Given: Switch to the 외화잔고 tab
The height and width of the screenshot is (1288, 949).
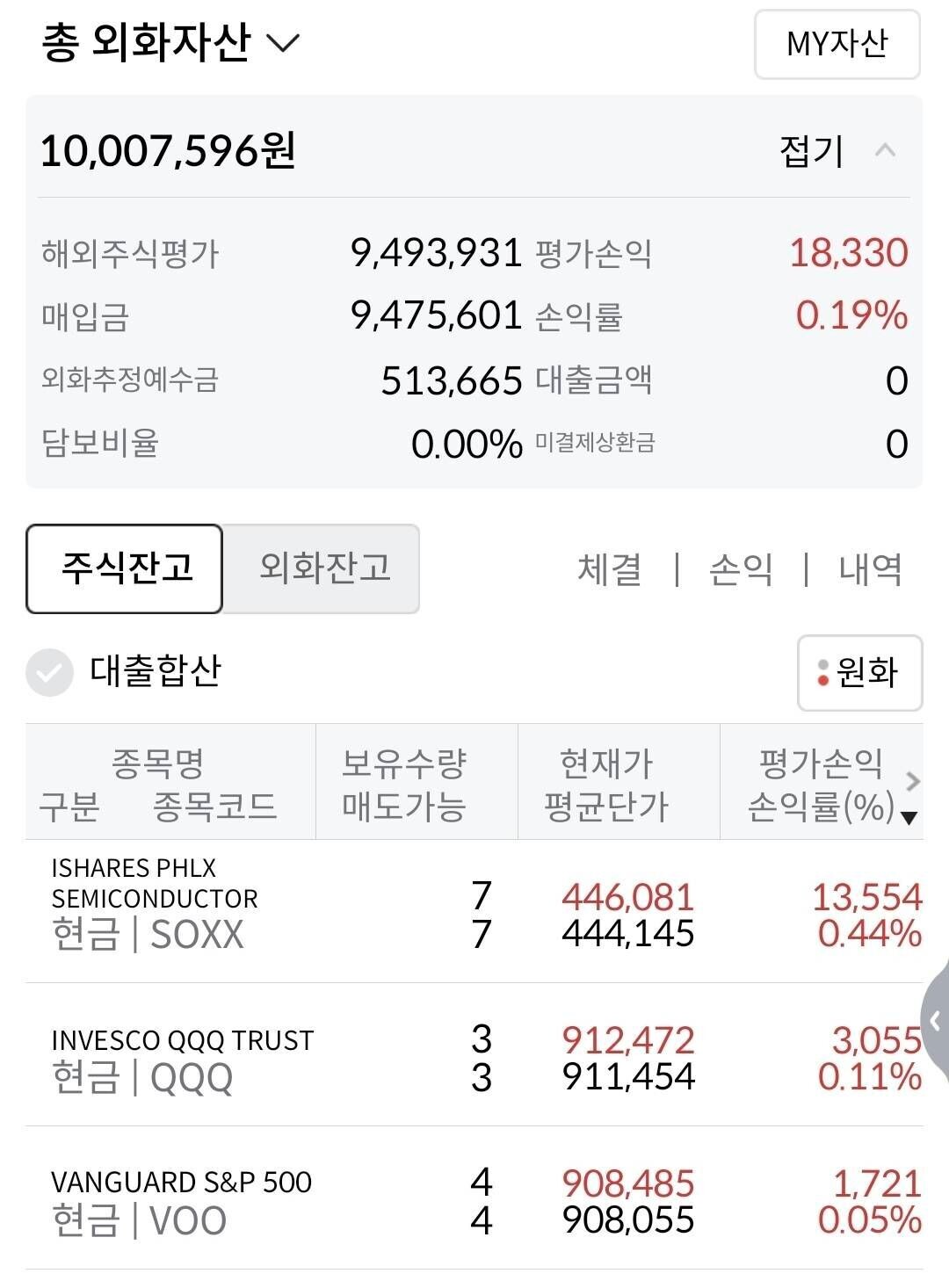Looking at the screenshot, I should coord(322,569).
